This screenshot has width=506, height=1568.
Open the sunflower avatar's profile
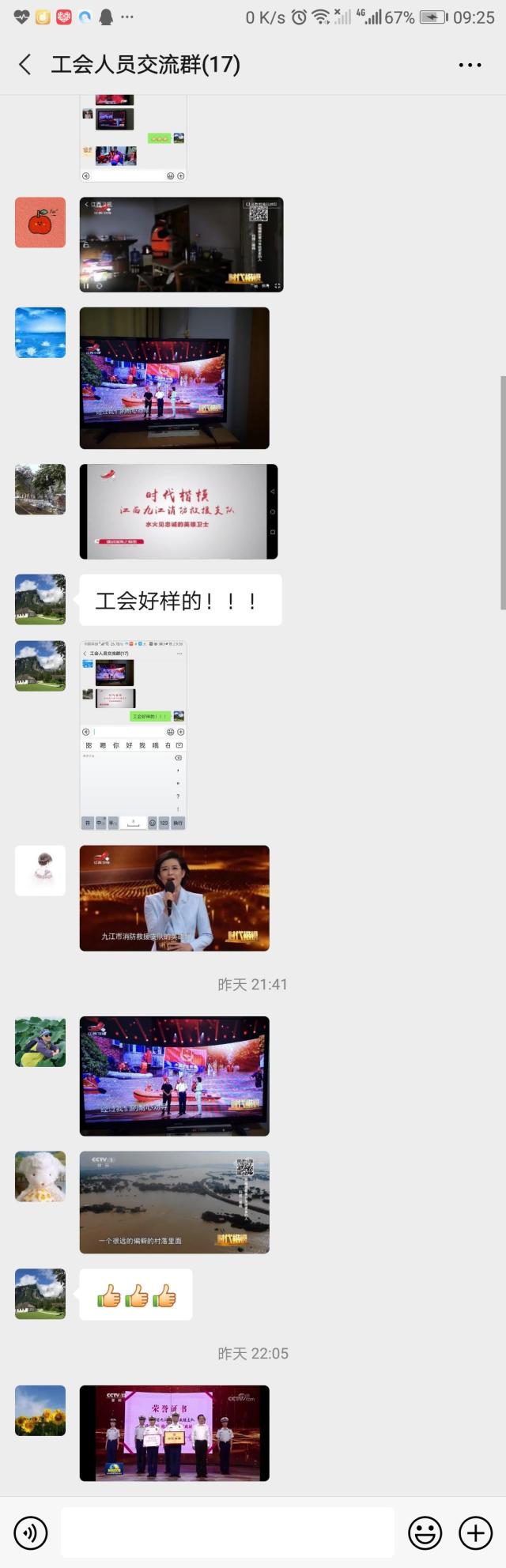40,1410
